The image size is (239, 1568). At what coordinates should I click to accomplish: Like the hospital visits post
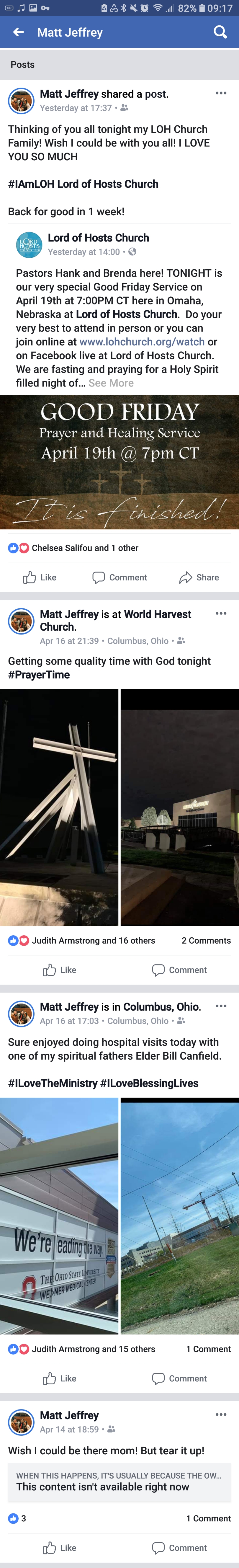pyautogui.click(x=60, y=1378)
